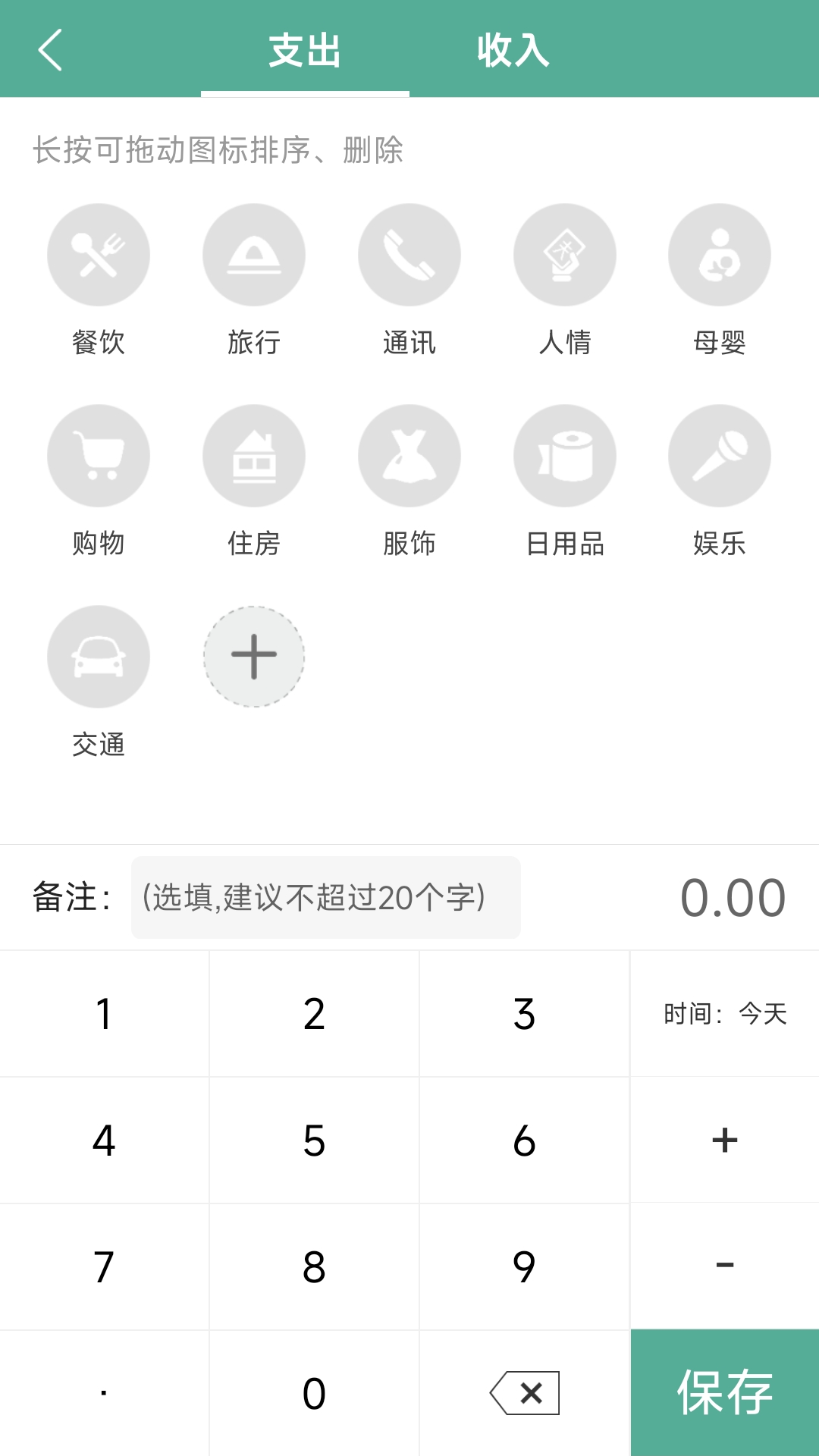Switch to the 收入 (income) tab
The image size is (819, 1456).
pyautogui.click(x=513, y=52)
